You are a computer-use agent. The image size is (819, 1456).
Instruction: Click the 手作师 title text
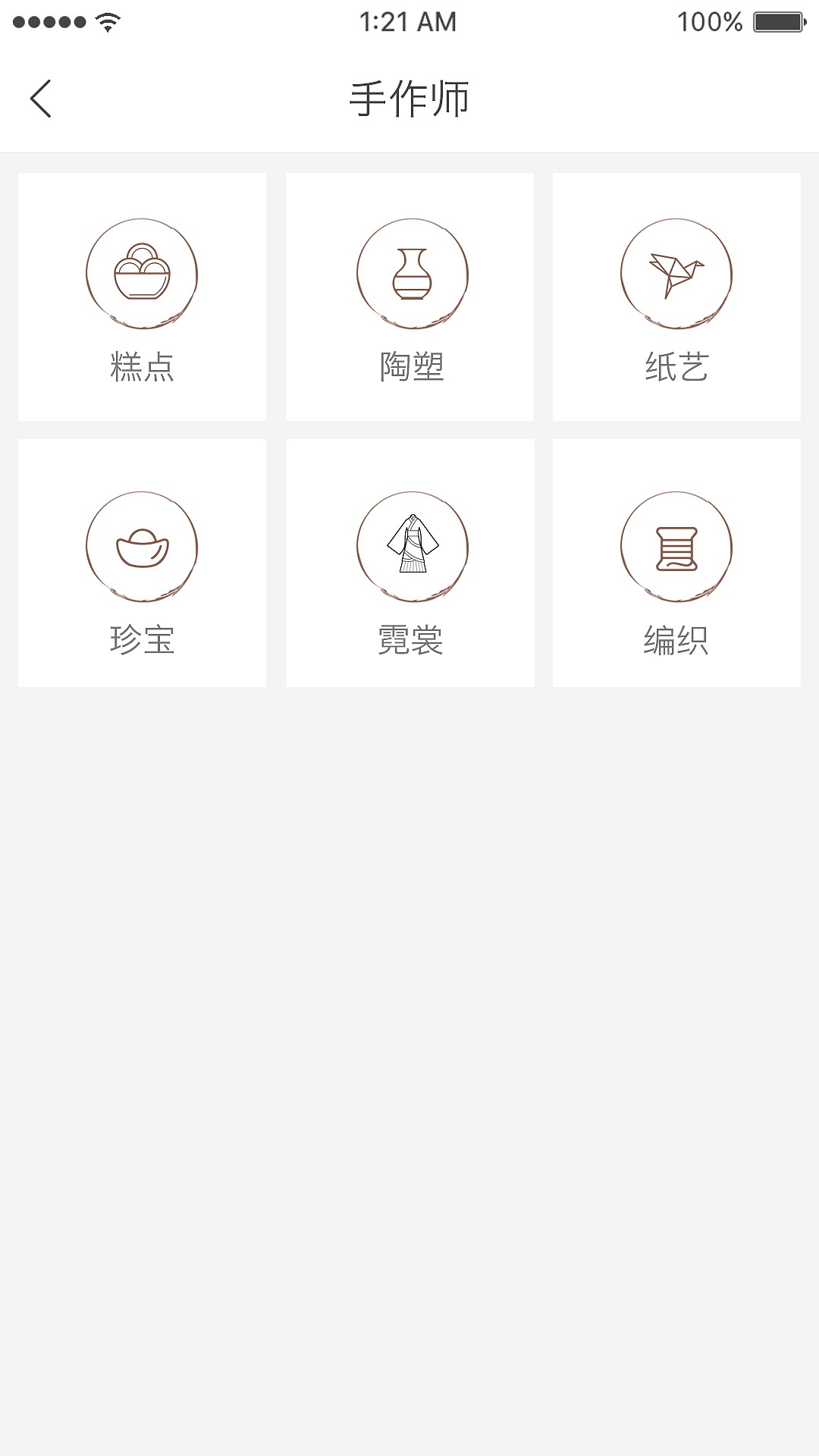coord(409,97)
